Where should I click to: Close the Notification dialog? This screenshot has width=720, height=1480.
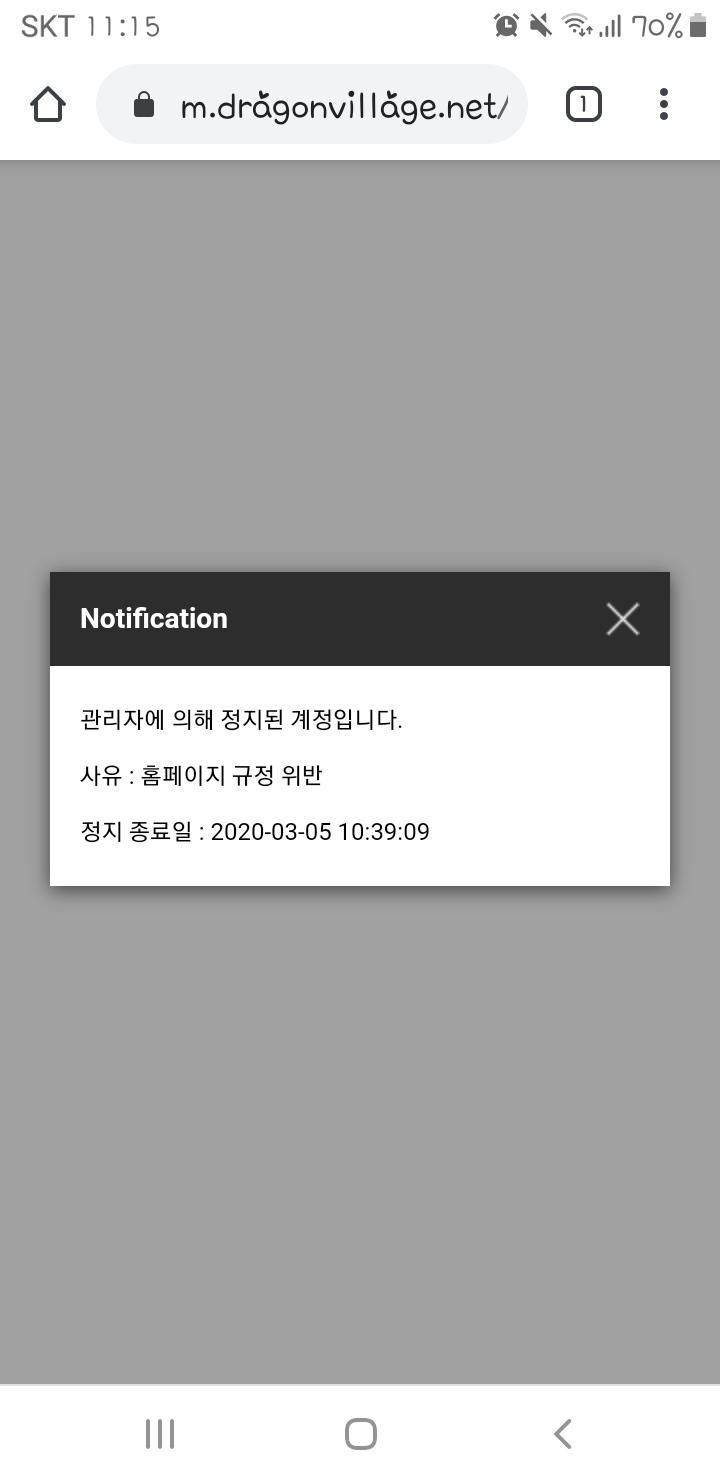pos(622,620)
